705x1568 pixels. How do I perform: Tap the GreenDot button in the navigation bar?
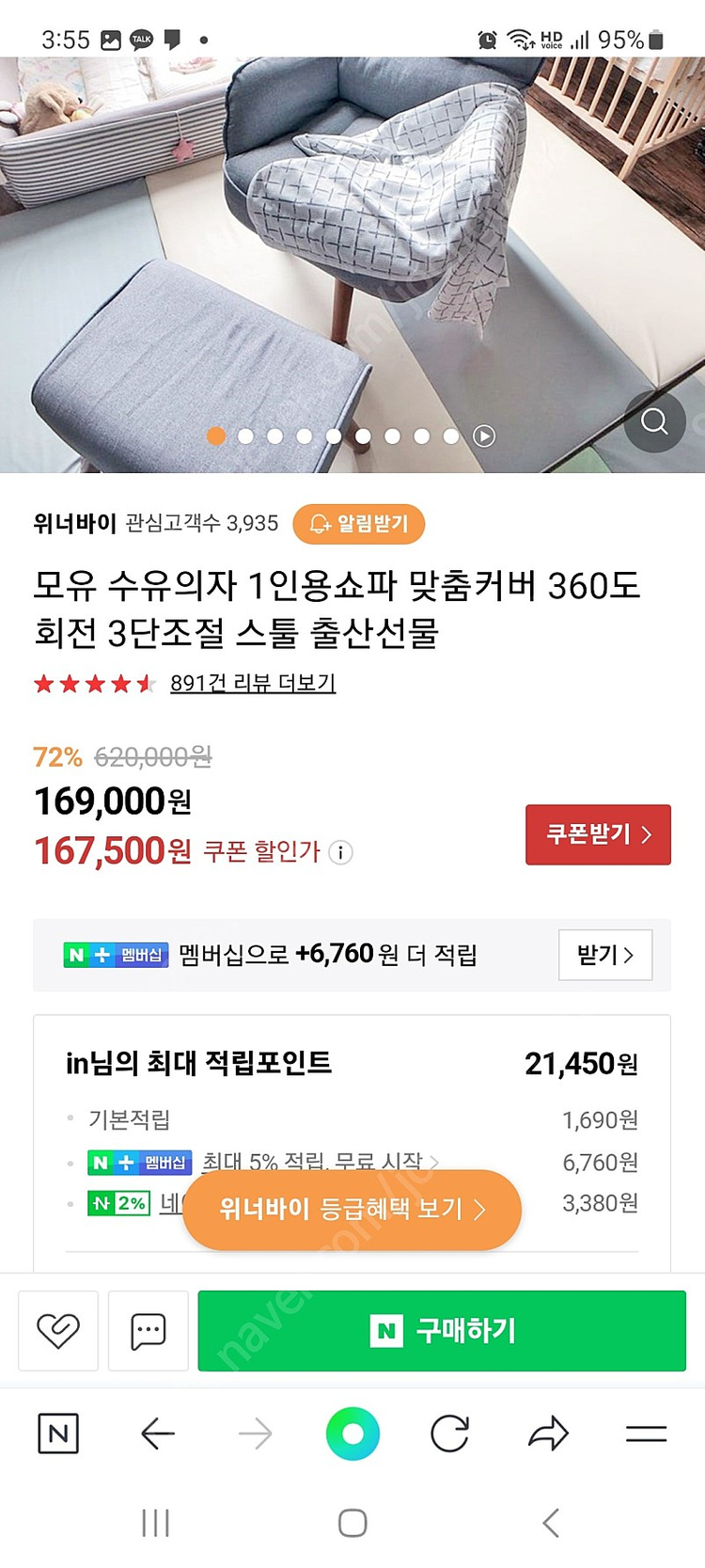(352, 1433)
